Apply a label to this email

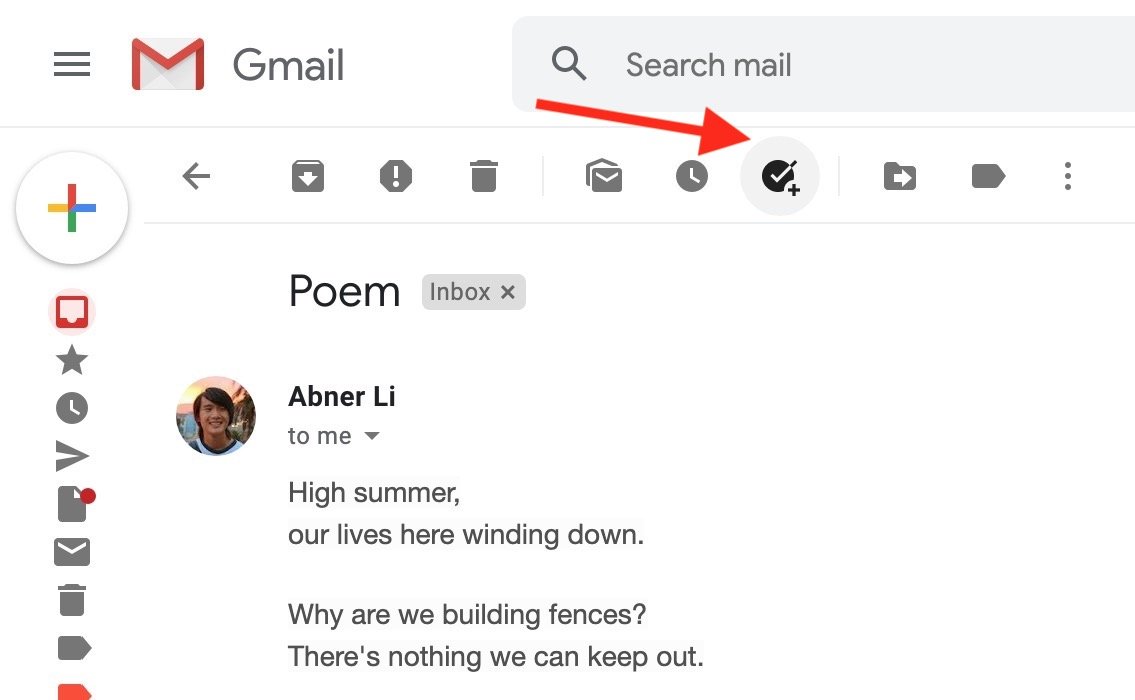(x=988, y=178)
